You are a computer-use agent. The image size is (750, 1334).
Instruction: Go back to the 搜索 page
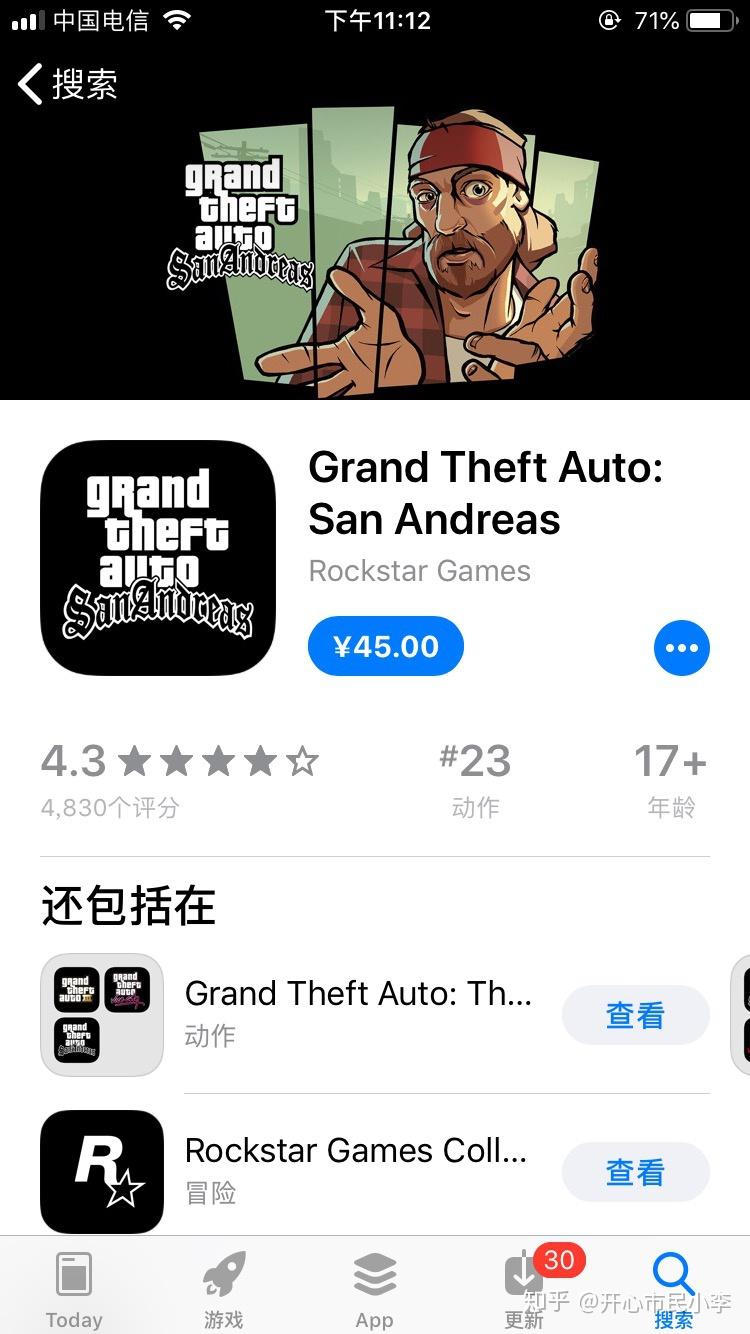tap(68, 85)
